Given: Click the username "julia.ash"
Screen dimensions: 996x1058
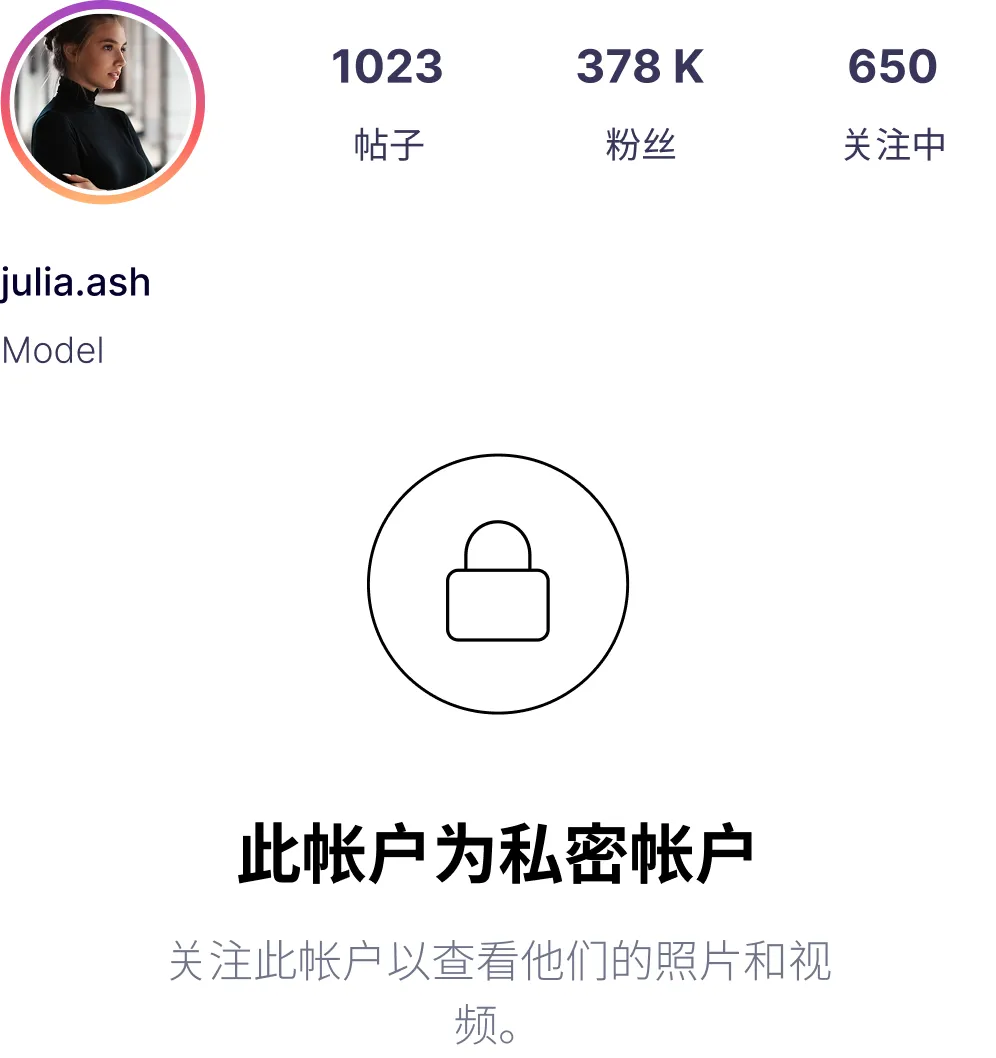Looking at the screenshot, I should tap(75, 281).
